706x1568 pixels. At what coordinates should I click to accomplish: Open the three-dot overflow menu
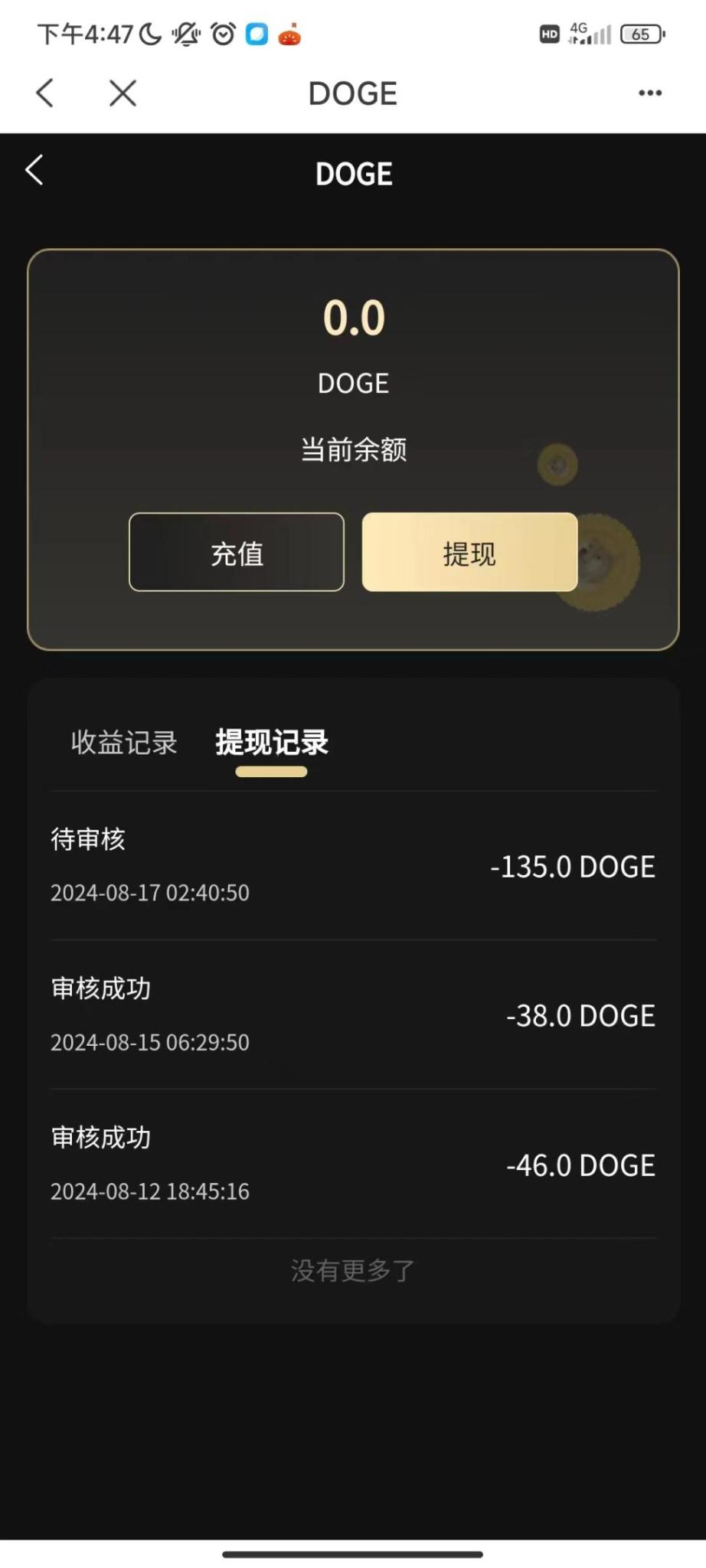pyautogui.click(x=649, y=93)
